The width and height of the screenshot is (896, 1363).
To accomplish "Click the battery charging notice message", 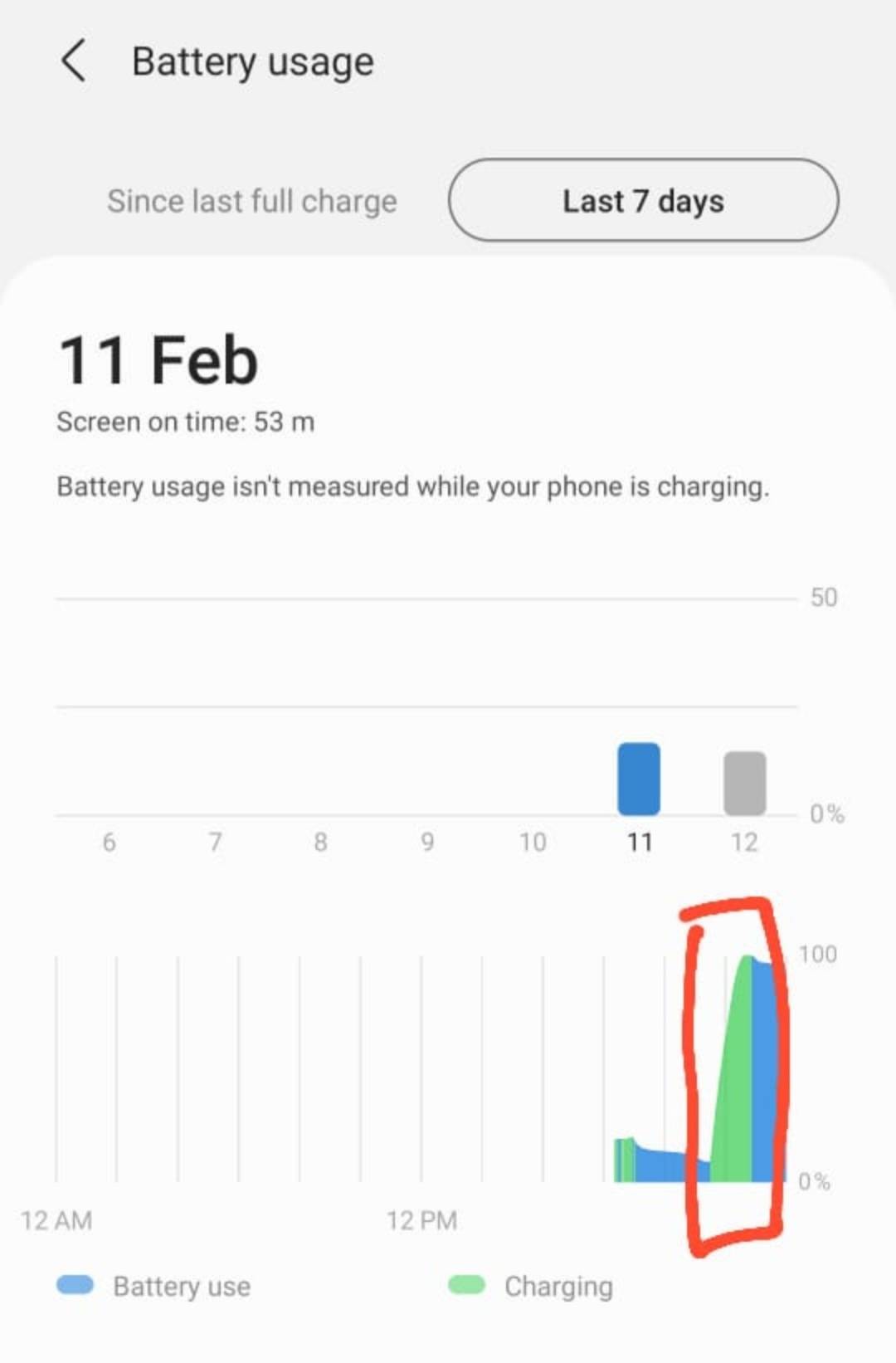I will click(412, 486).
